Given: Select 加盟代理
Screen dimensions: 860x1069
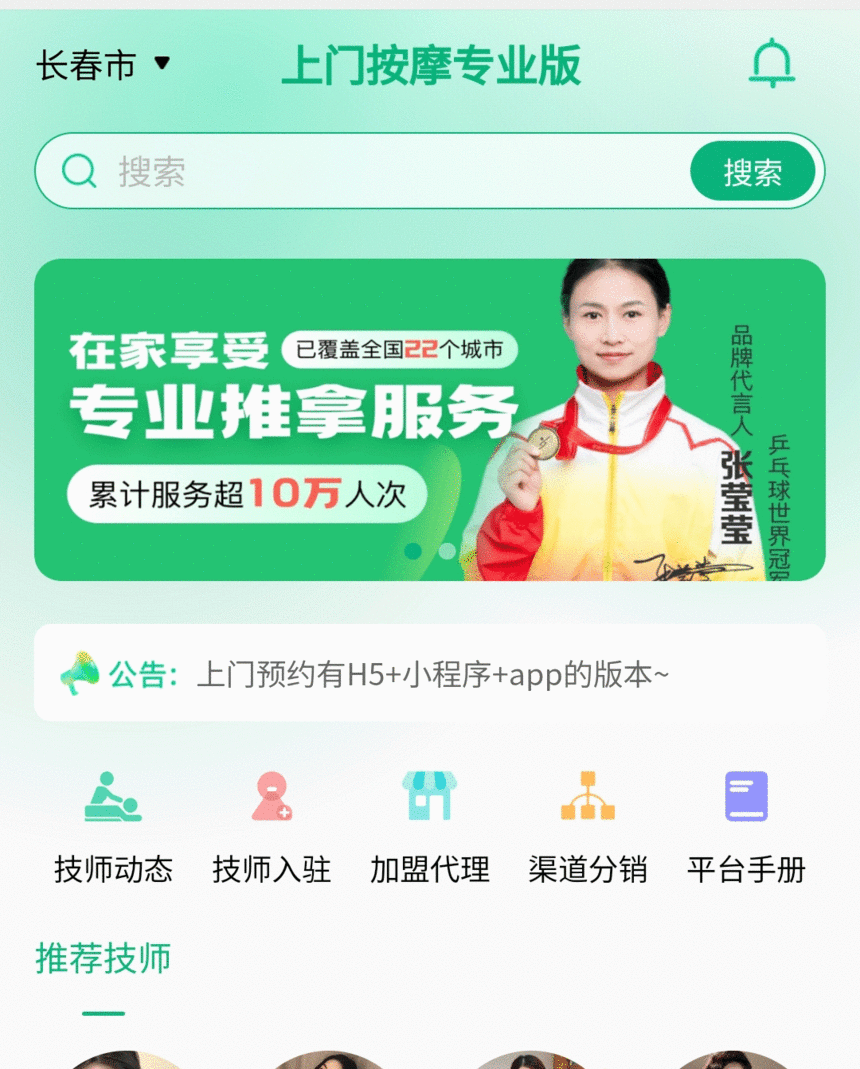Looking at the screenshot, I should click(x=430, y=826).
